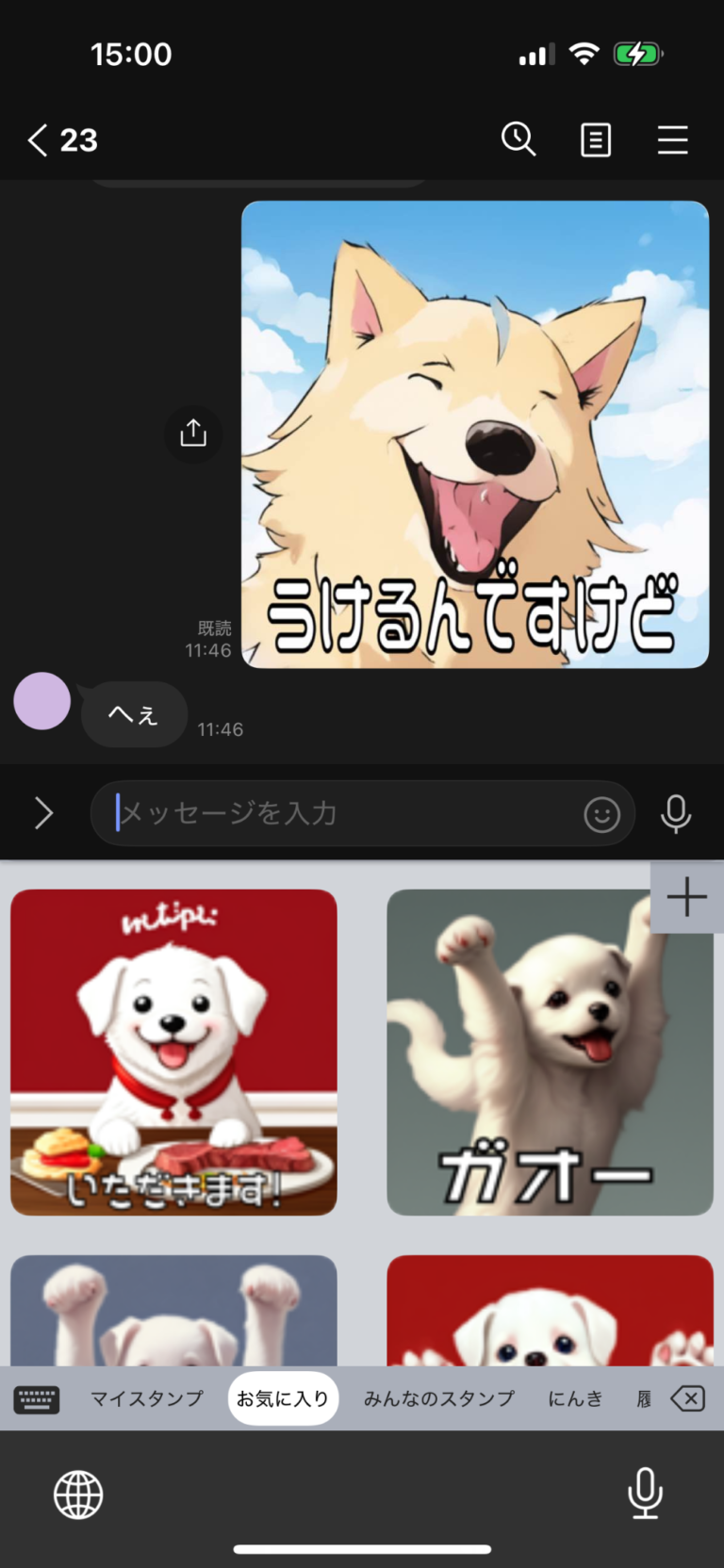This screenshot has width=724, height=1568.
Task: Open the chat search icon
Action: click(x=518, y=139)
